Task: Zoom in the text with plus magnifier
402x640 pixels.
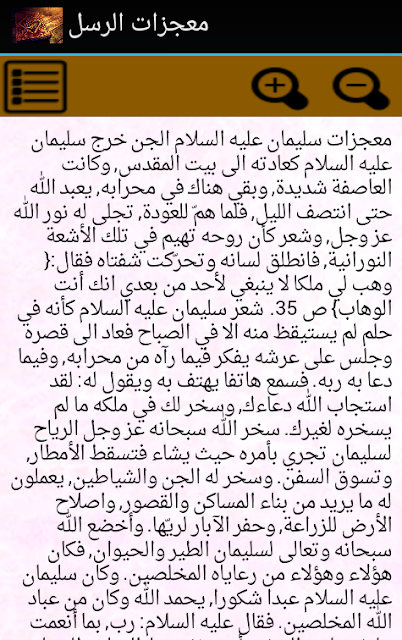Action: pyautogui.click(x=280, y=88)
